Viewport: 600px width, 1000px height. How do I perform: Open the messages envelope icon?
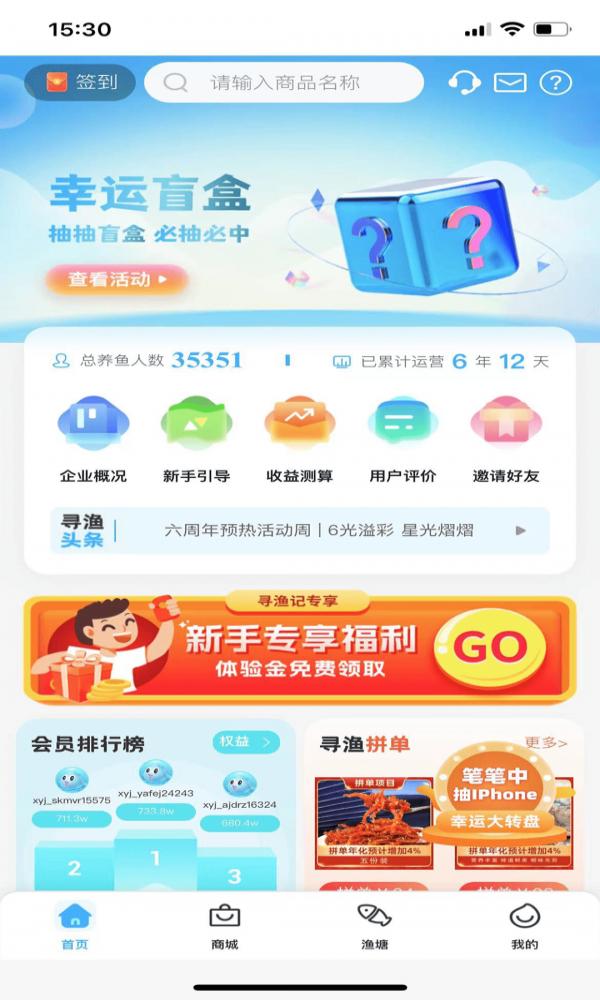pyautogui.click(x=510, y=82)
